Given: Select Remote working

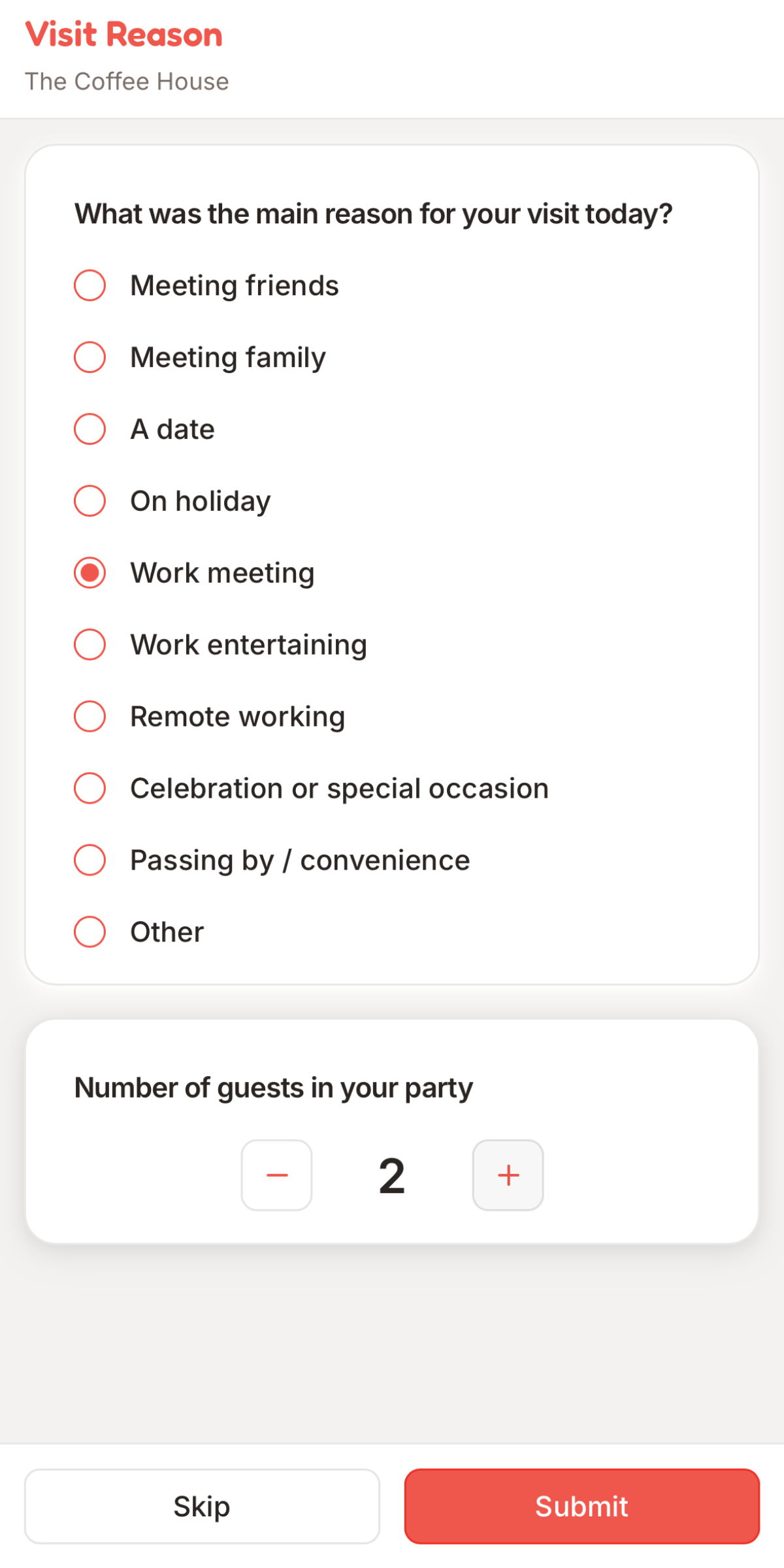Looking at the screenshot, I should coord(90,717).
